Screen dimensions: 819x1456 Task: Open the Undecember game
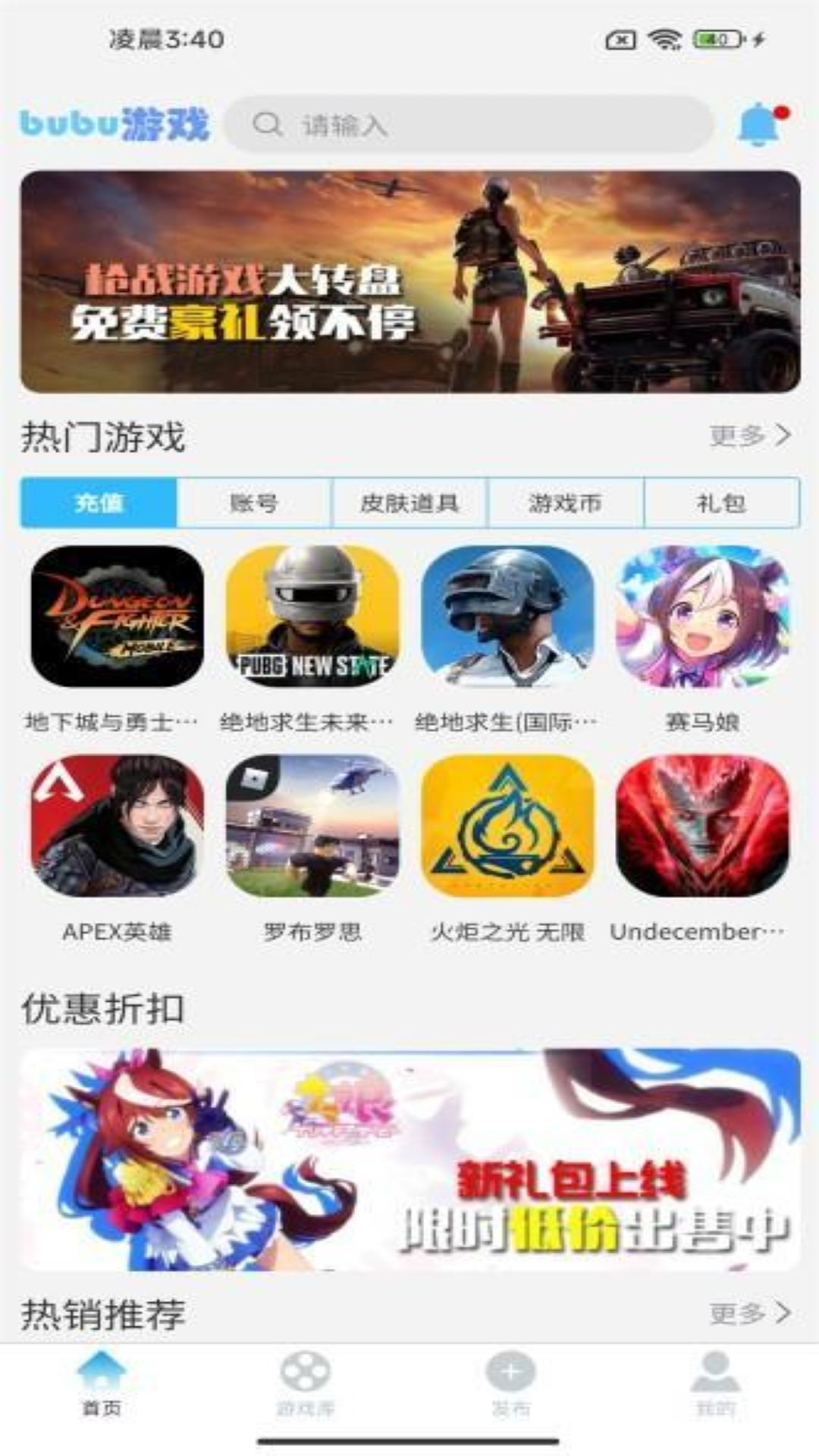(702, 826)
